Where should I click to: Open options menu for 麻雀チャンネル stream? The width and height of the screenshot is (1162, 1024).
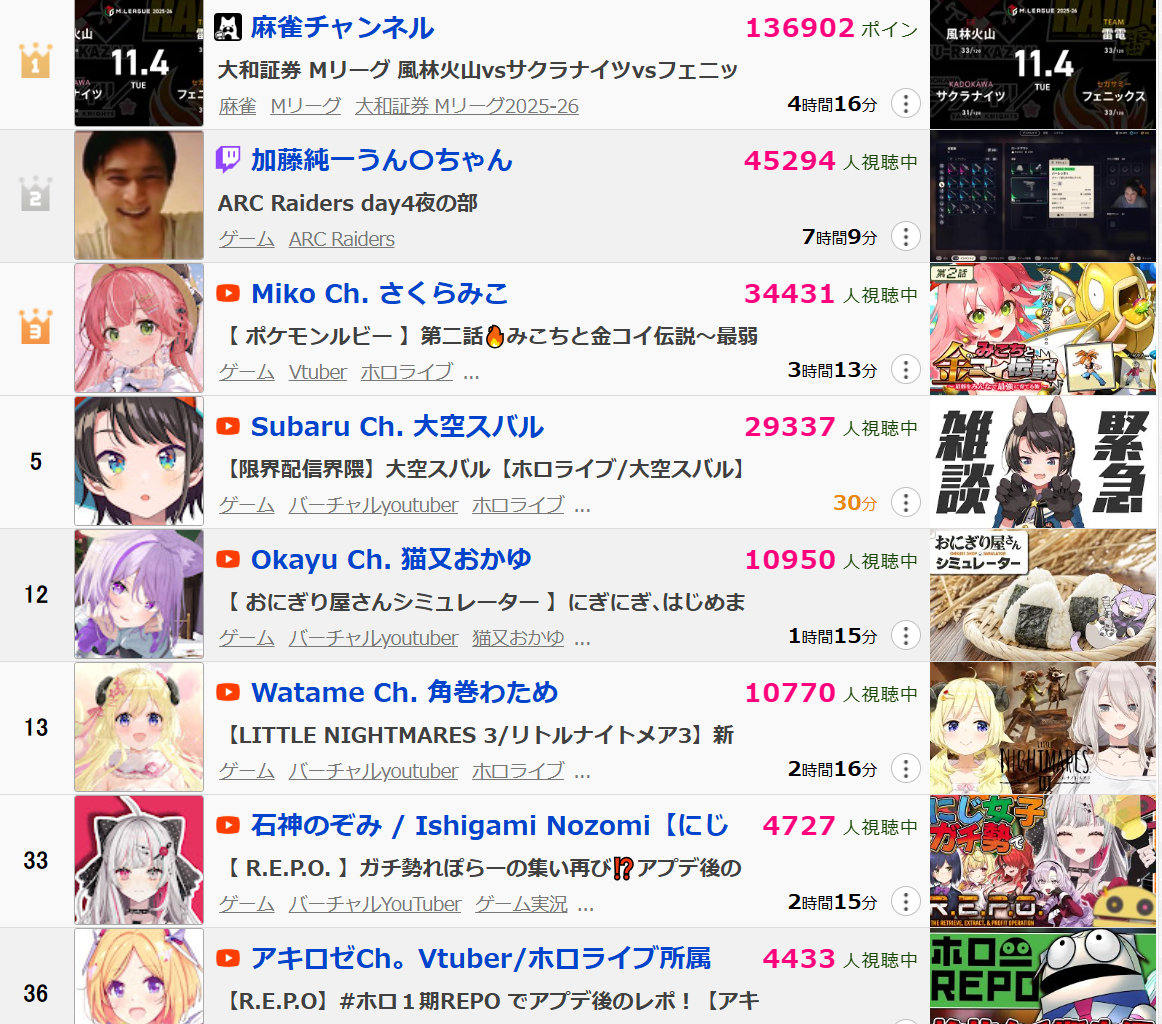[905, 103]
